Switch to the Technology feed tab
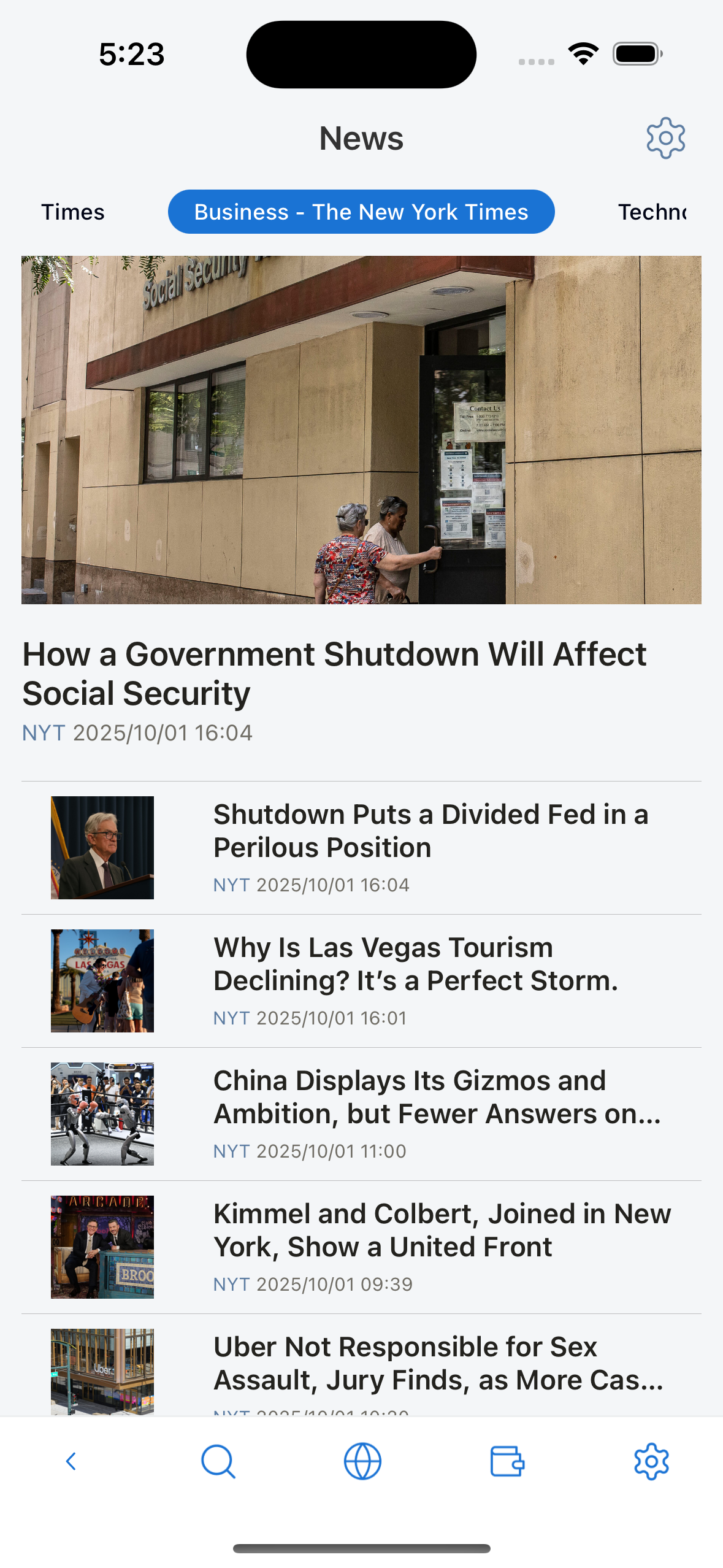Viewport: 723px width, 1568px height. [651, 212]
